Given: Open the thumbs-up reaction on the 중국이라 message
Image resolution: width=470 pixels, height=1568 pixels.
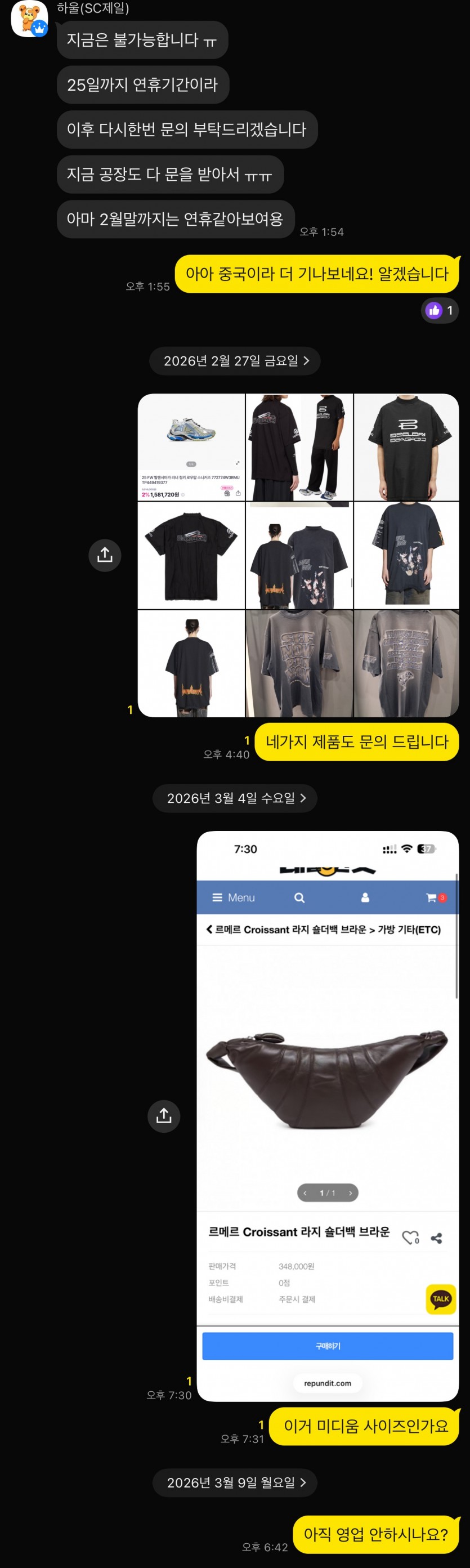Looking at the screenshot, I should click(x=441, y=310).
